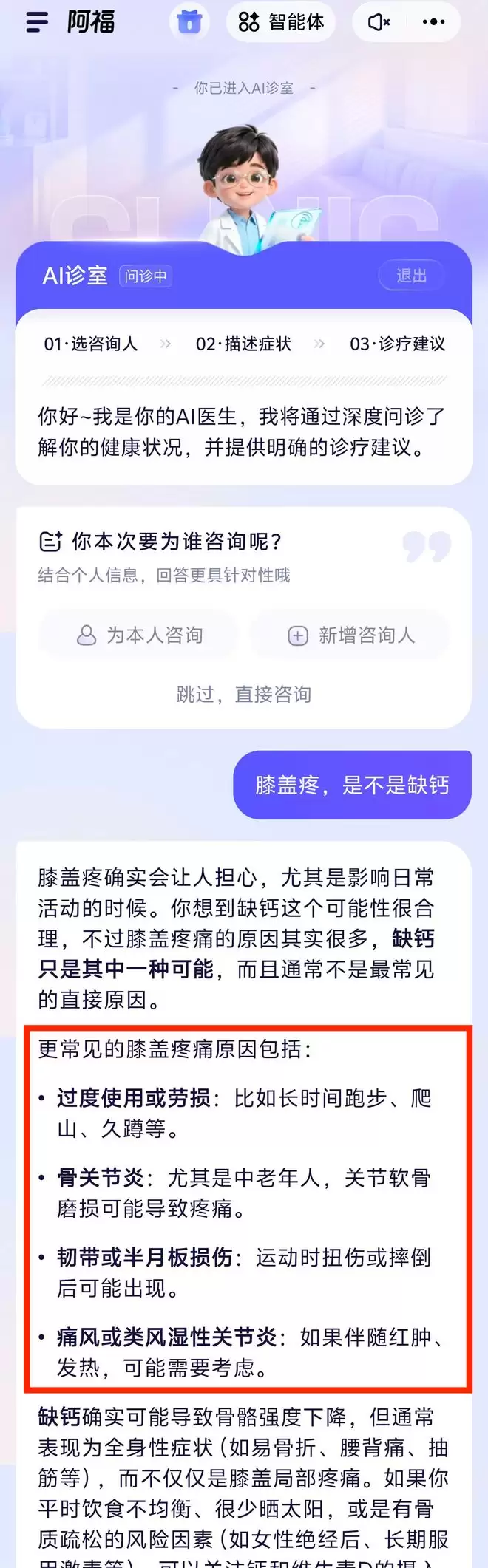This screenshot has height=1568, width=488.
Task: Open the three-dot overflow menu
Action: pyautogui.click(x=433, y=22)
